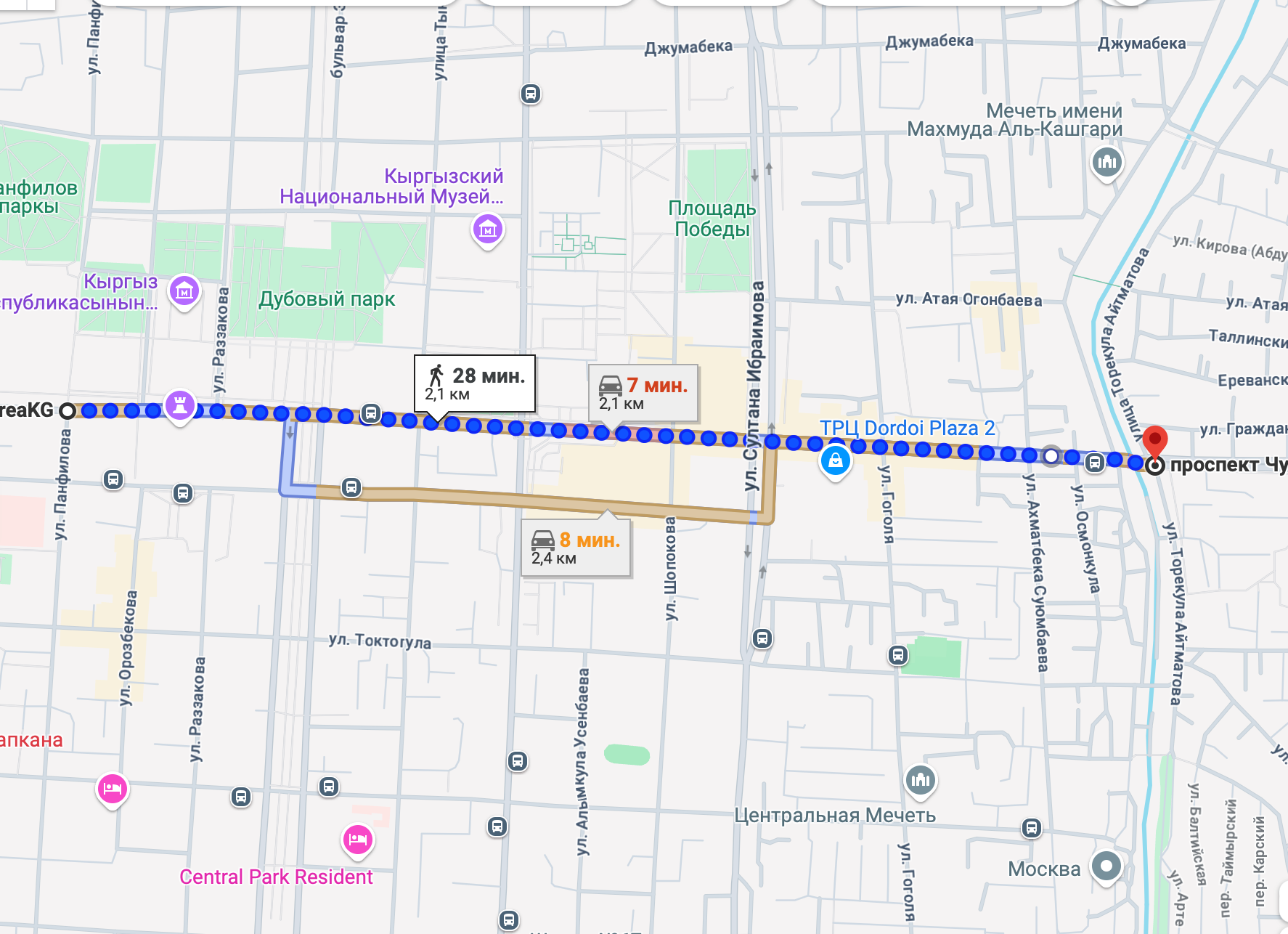Image resolution: width=1288 pixels, height=934 pixels.
Task: Open the Kyrgyz National Museum marker
Action: [x=488, y=230]
